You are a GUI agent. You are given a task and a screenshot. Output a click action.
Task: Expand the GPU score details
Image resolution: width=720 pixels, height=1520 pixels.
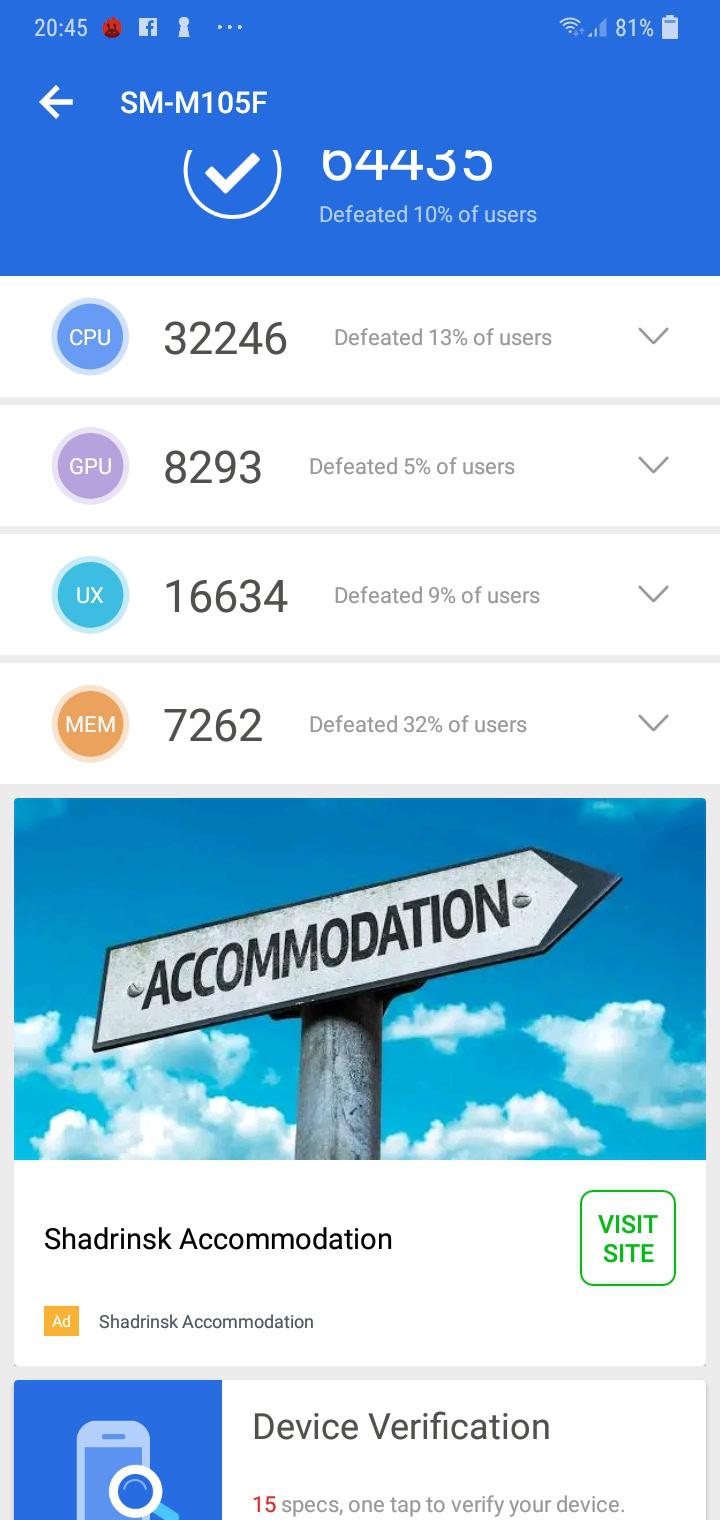[x=653, y=466]
